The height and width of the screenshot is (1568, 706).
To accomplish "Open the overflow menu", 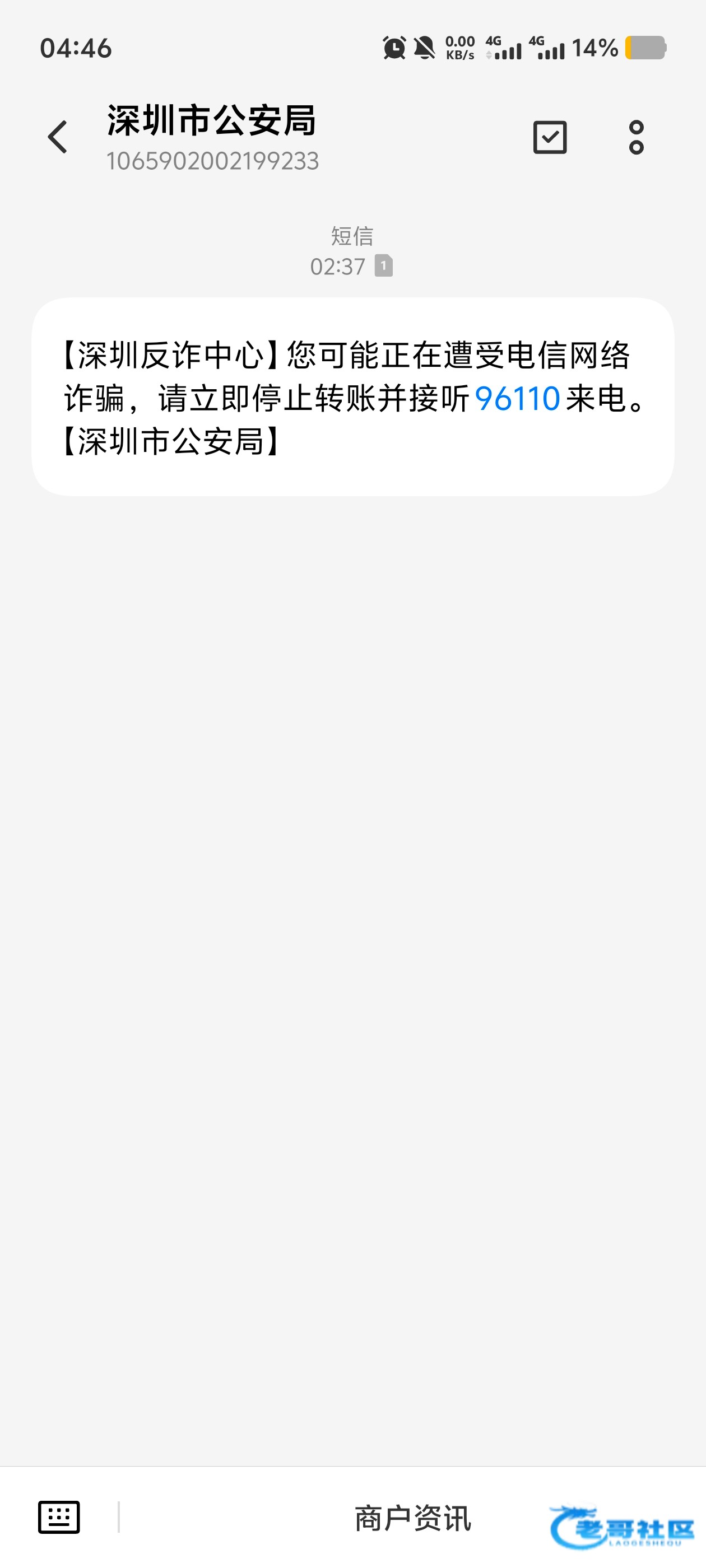I will (636, 137).
